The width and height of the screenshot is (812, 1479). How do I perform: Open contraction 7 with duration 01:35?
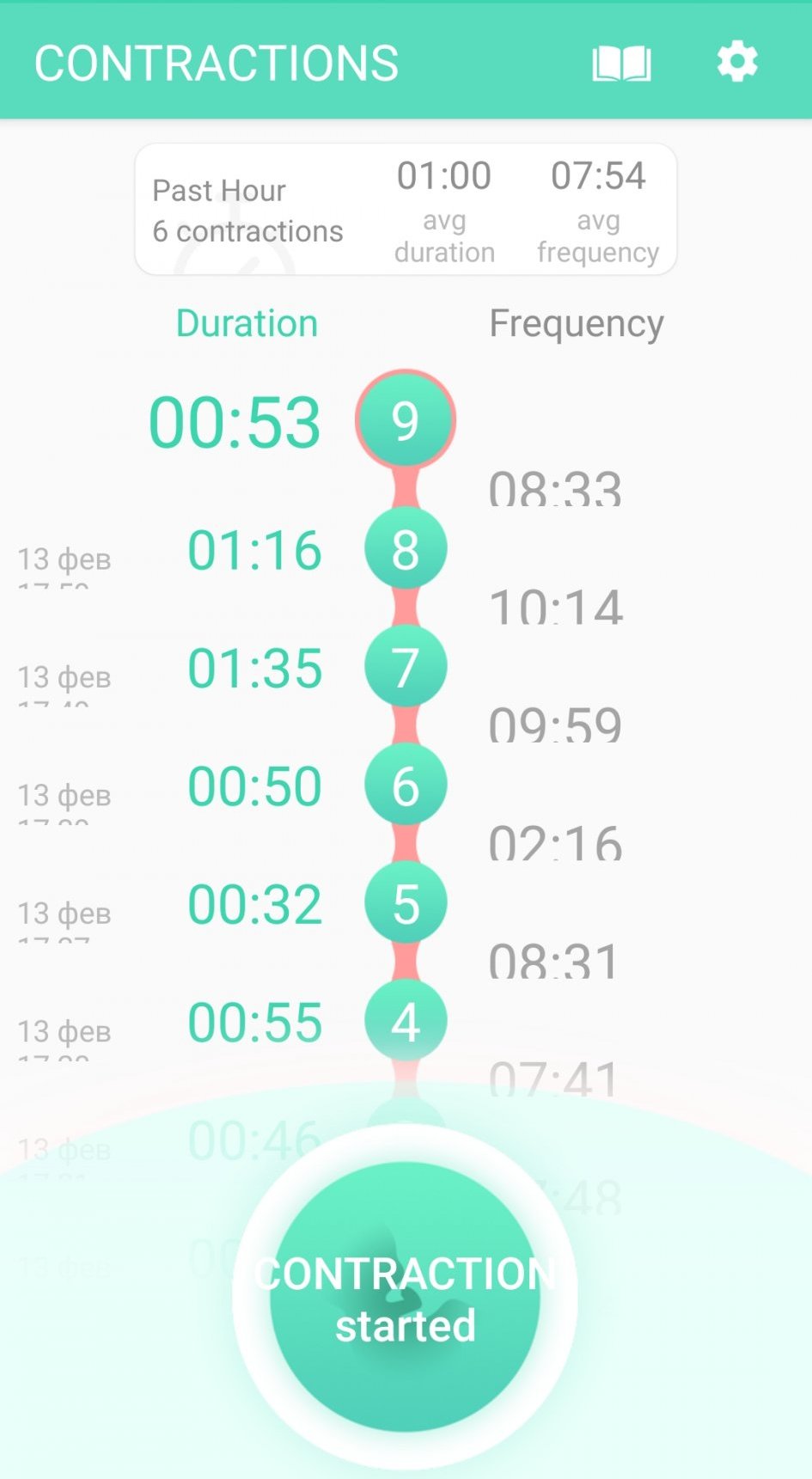pos(405,667)
